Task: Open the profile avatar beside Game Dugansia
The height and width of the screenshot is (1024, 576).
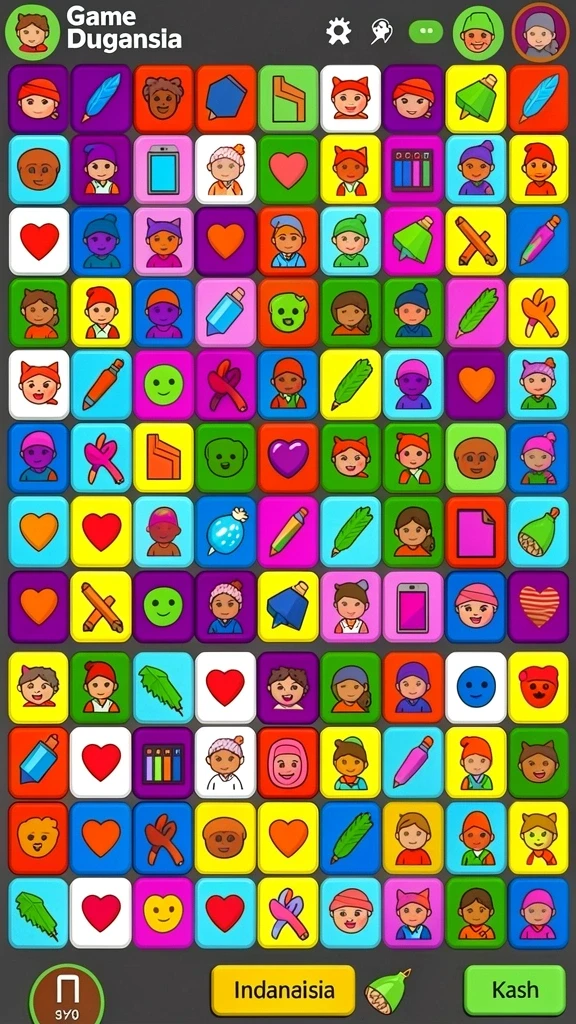Action: pyautogui.click(x=33, y=32)
